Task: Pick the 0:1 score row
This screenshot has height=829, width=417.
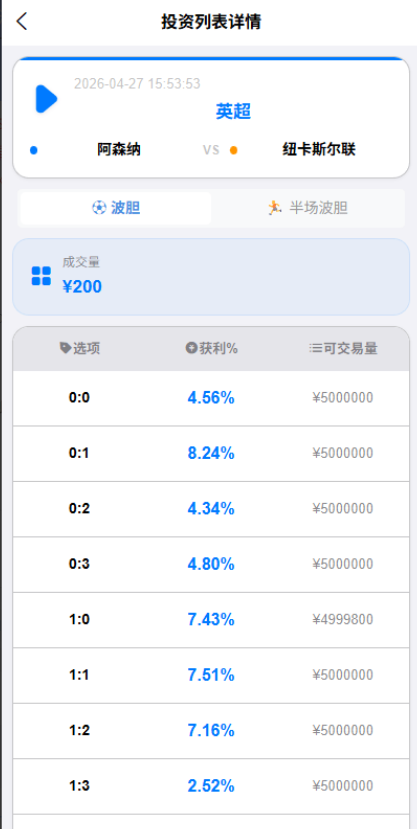Action: pyautogui.click(x=211, y=454)
